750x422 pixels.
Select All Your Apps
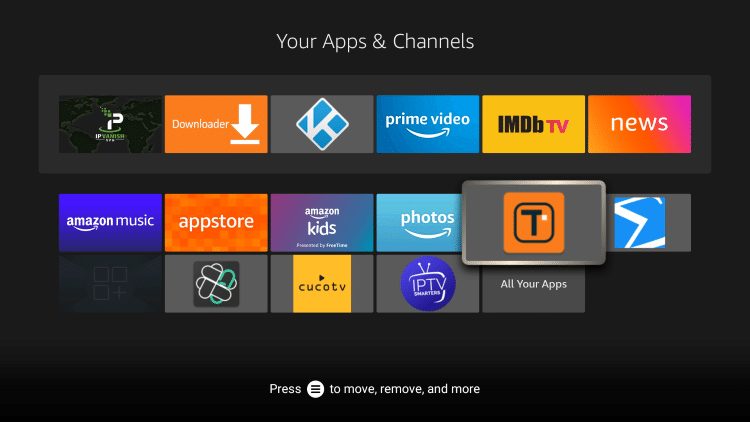(534, 284)
